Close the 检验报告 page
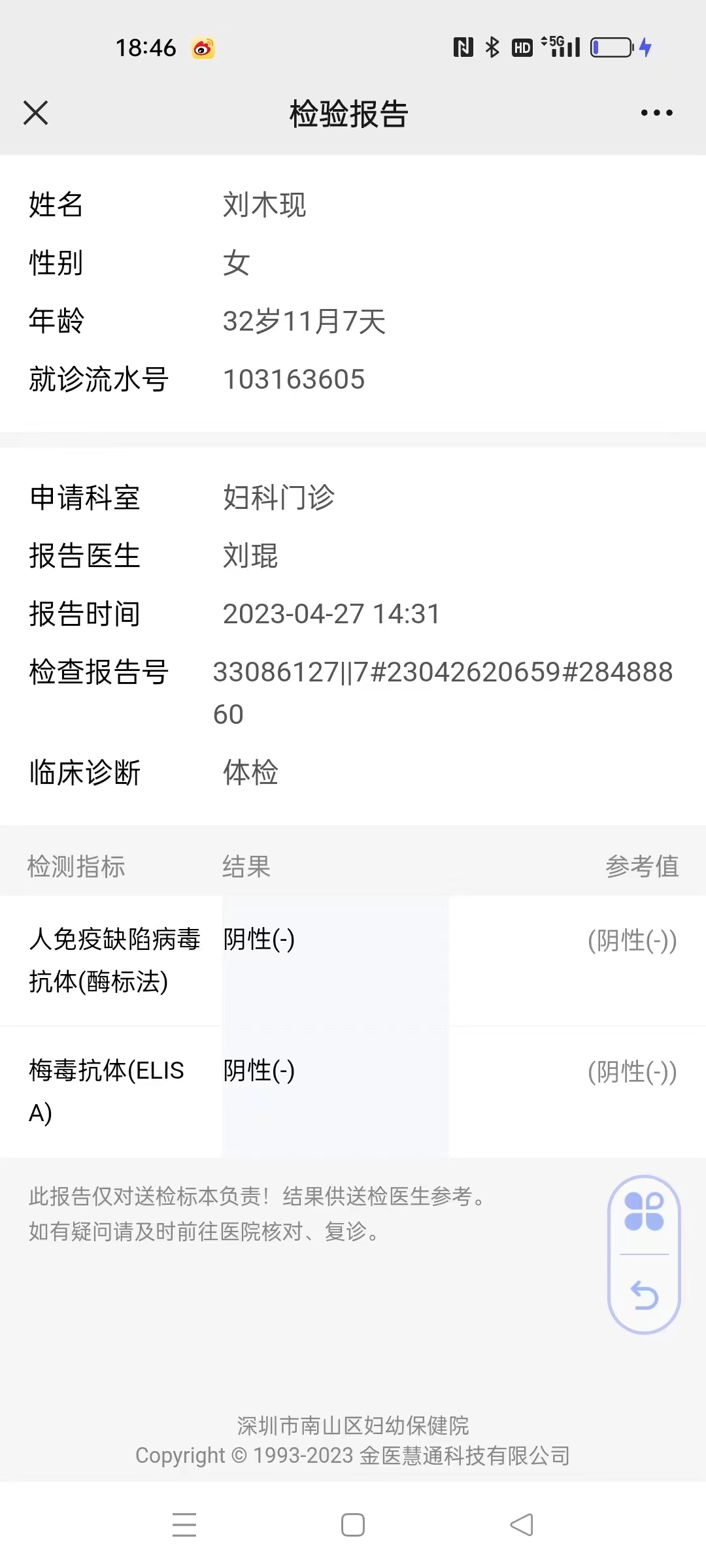This screenshot has width=706, height=1568. [x=36, y=113]
